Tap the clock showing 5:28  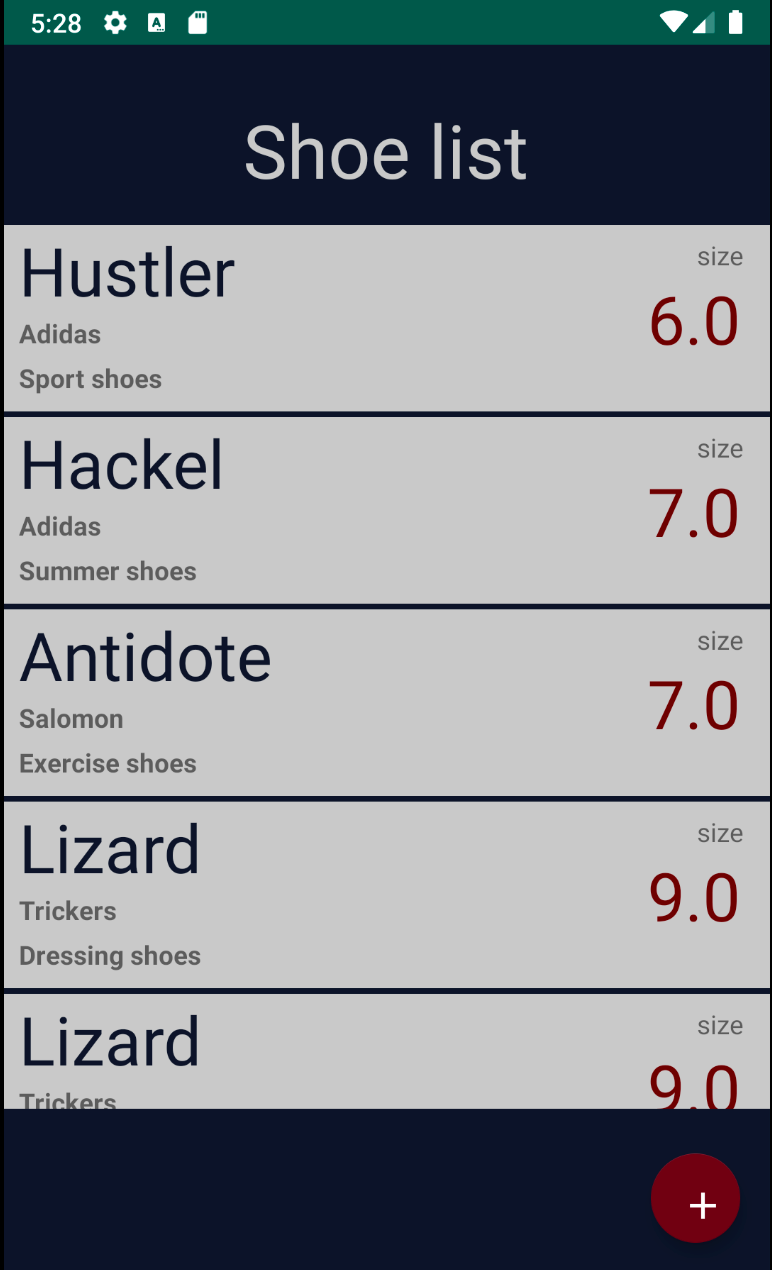[x=55, y=22]
